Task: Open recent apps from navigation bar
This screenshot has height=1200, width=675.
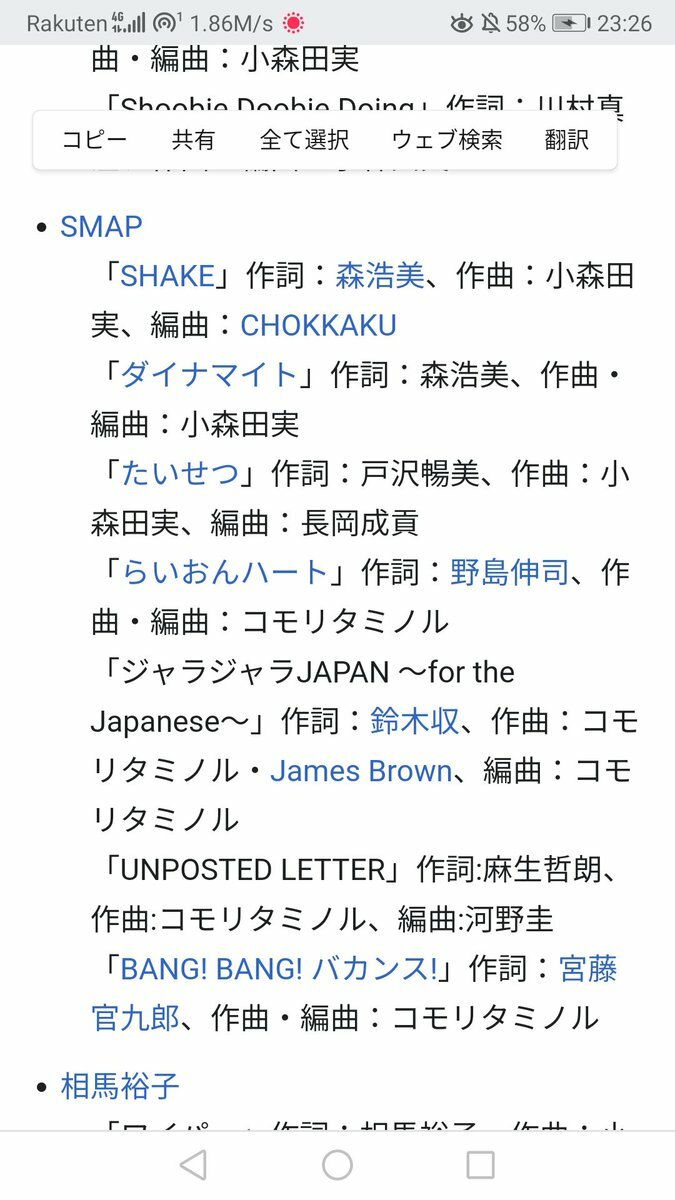Action: tap(481, 1165)
